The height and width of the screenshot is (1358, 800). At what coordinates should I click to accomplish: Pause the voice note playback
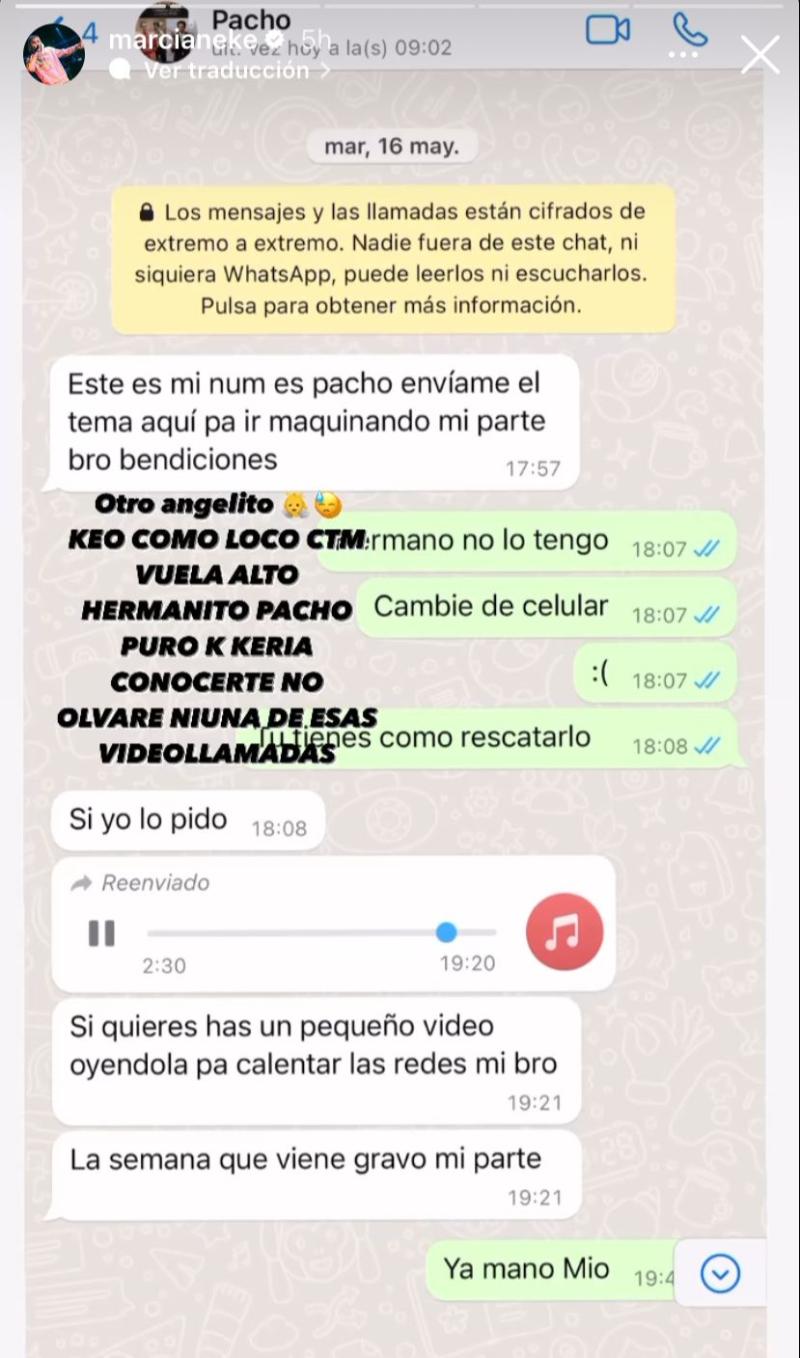click(99, 932)
